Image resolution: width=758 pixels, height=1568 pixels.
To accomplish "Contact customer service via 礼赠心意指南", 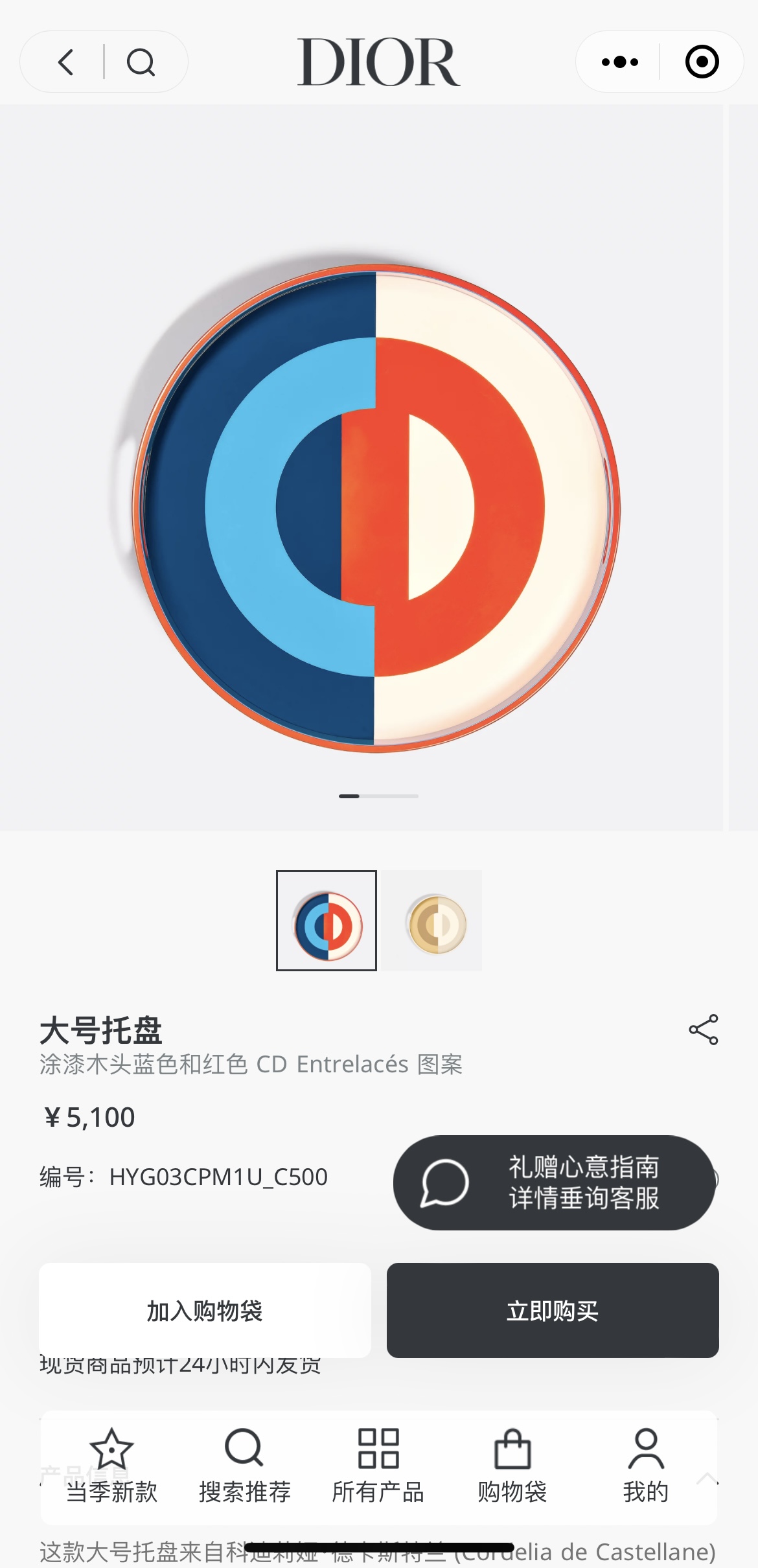I will click(x=554, y=1182).
